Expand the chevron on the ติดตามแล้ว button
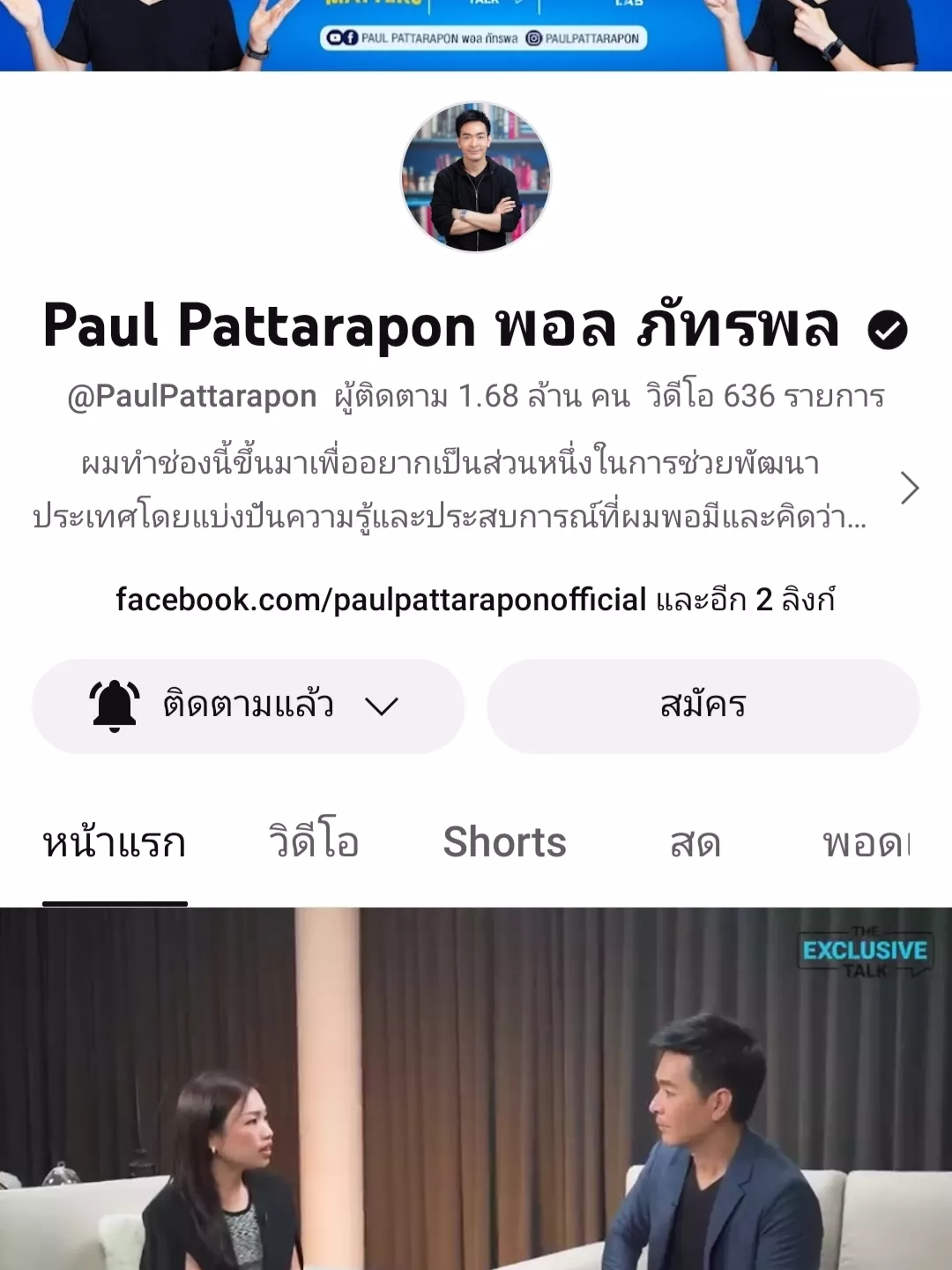 point(383,705)
